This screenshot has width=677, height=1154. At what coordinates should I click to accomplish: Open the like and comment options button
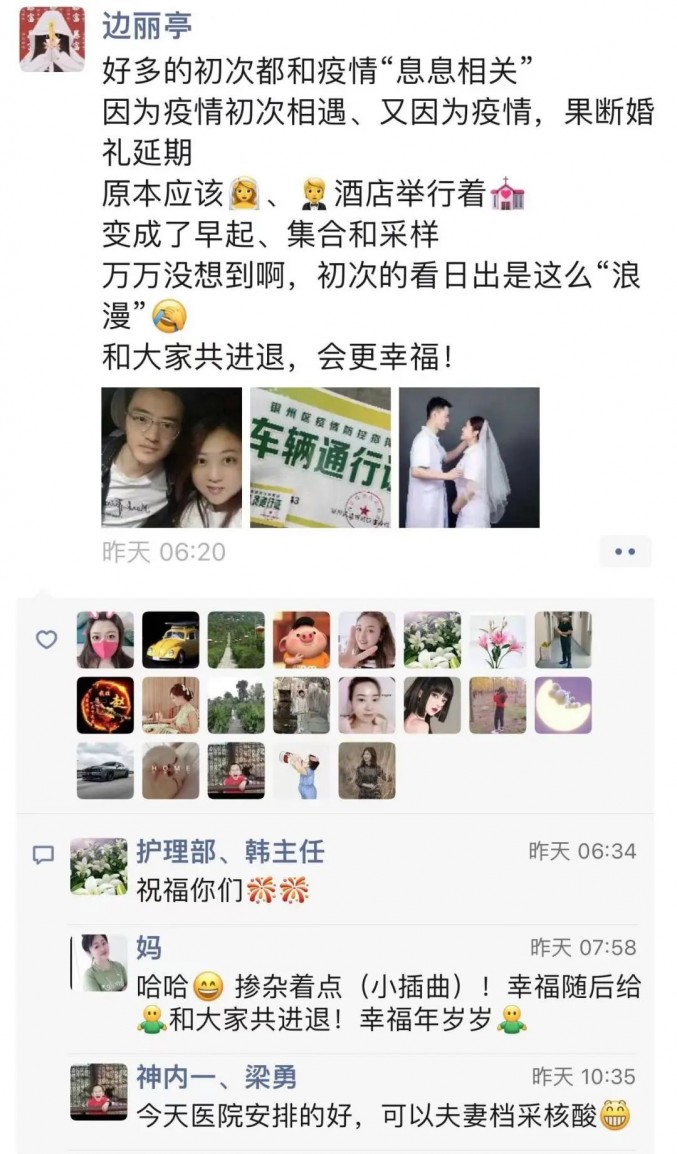[625, 551]
